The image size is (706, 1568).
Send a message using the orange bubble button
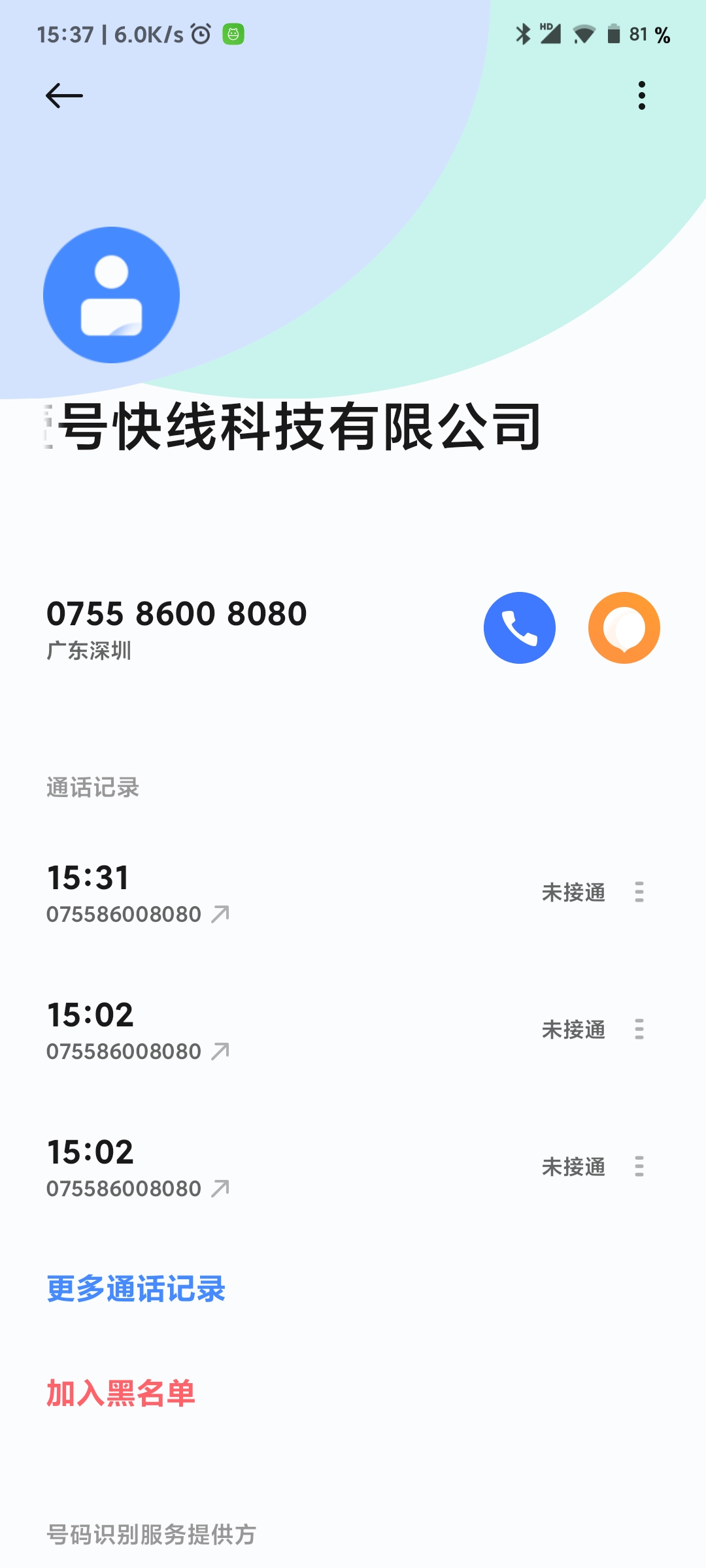[624, 628]
